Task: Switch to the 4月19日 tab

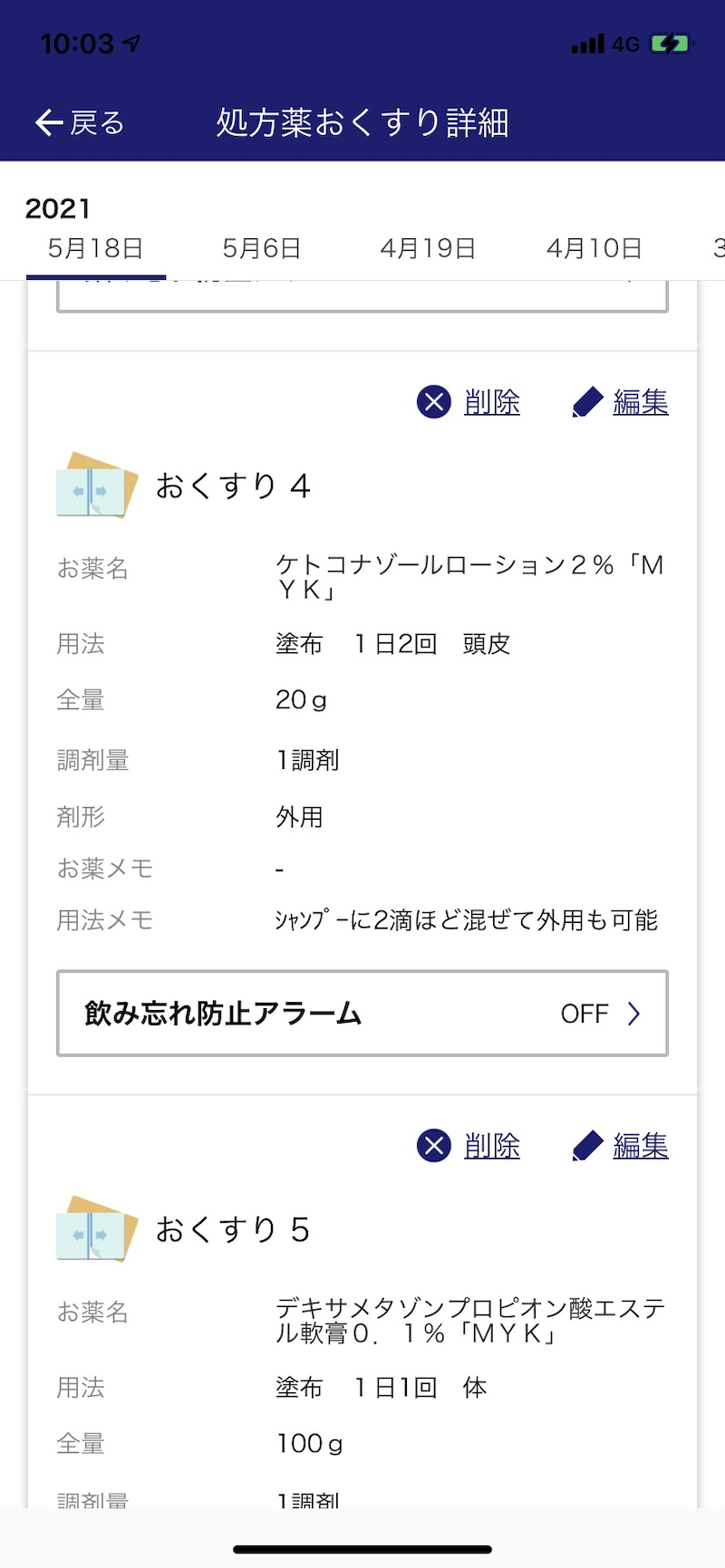Action: coord(428,248)
